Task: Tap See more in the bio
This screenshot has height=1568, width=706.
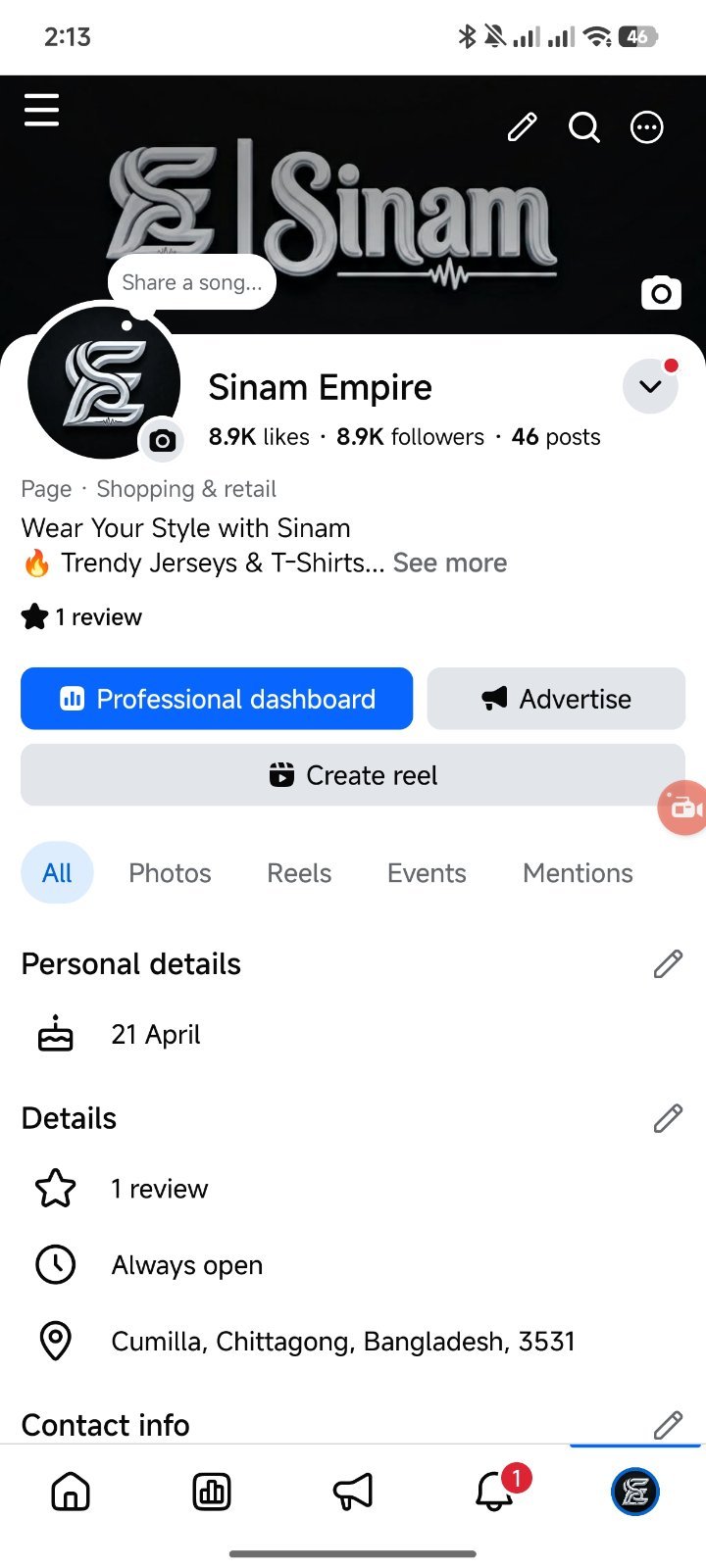Action: pos(450,563)
